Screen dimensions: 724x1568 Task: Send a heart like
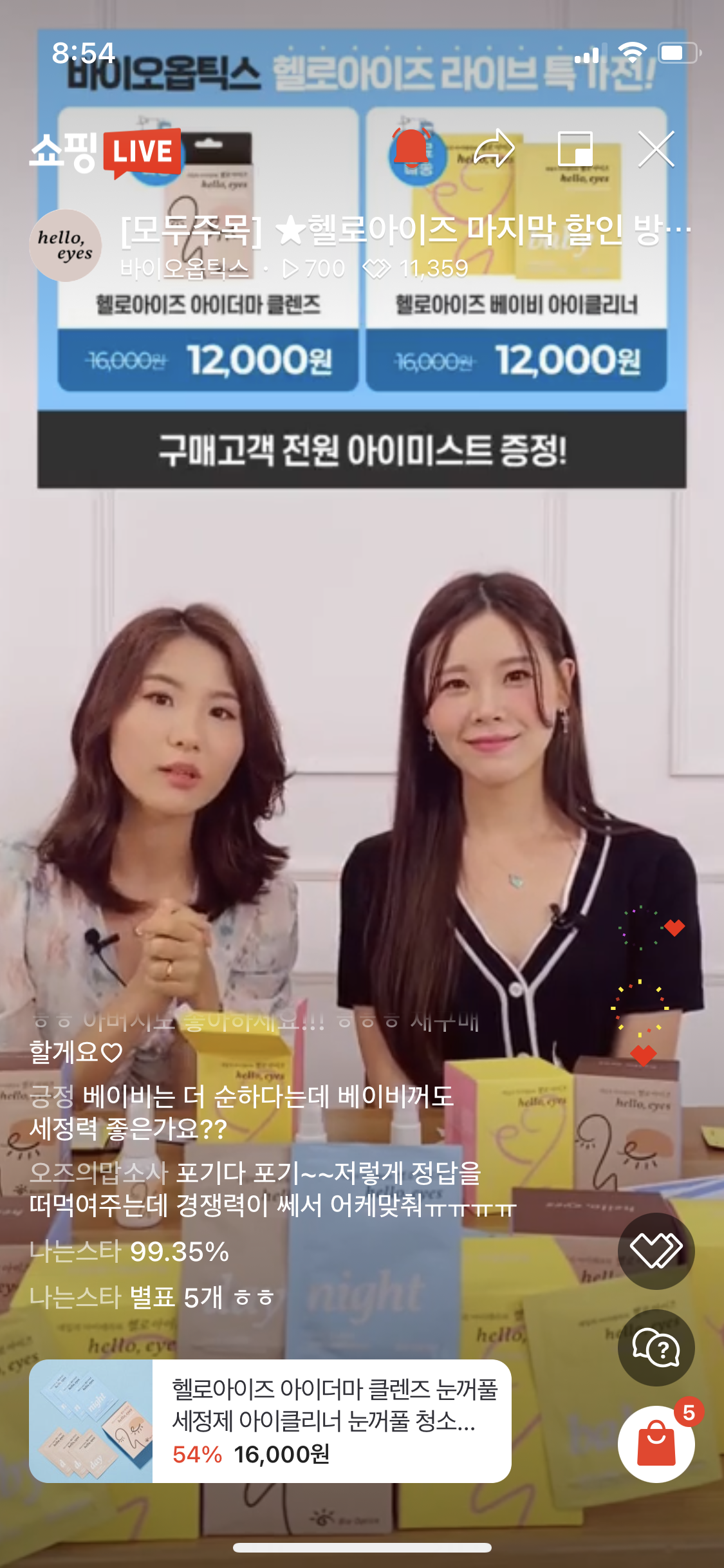coord(656,1250)
